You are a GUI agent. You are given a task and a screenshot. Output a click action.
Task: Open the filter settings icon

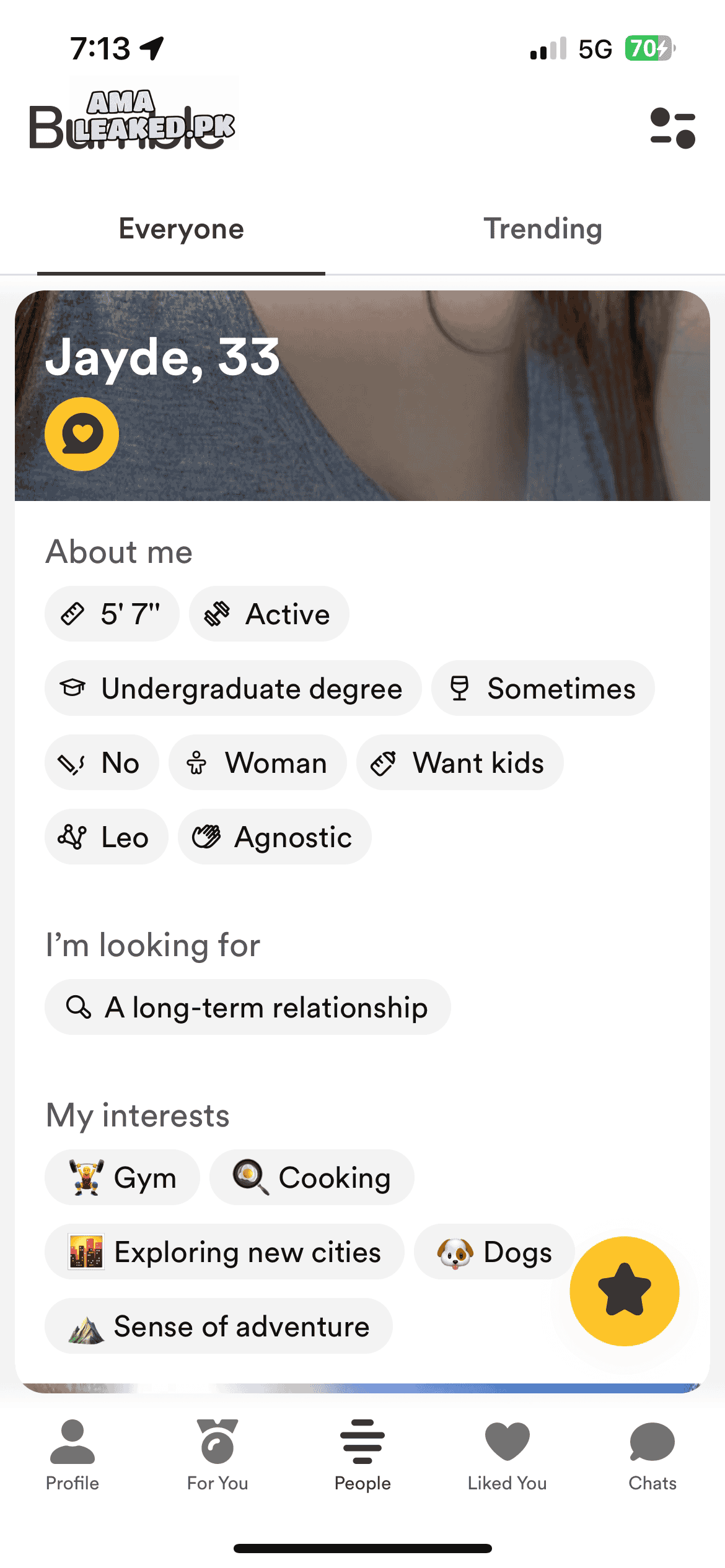pyautogui.click(x=672, y=128)
